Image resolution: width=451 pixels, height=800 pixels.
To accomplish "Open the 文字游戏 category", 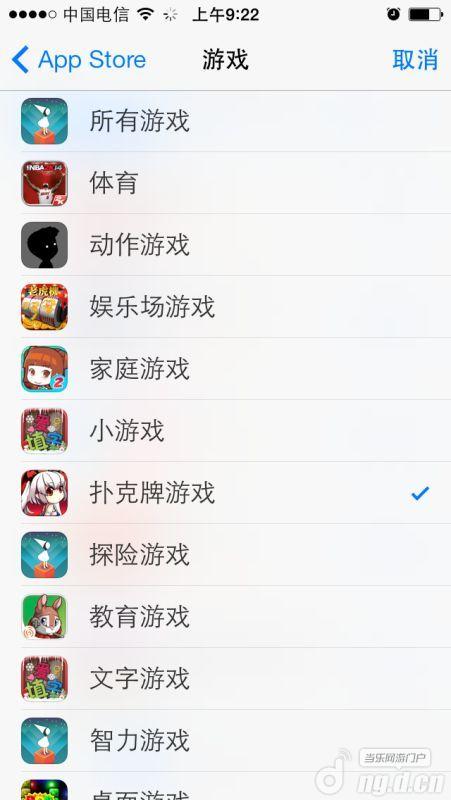I will (226, 679).
